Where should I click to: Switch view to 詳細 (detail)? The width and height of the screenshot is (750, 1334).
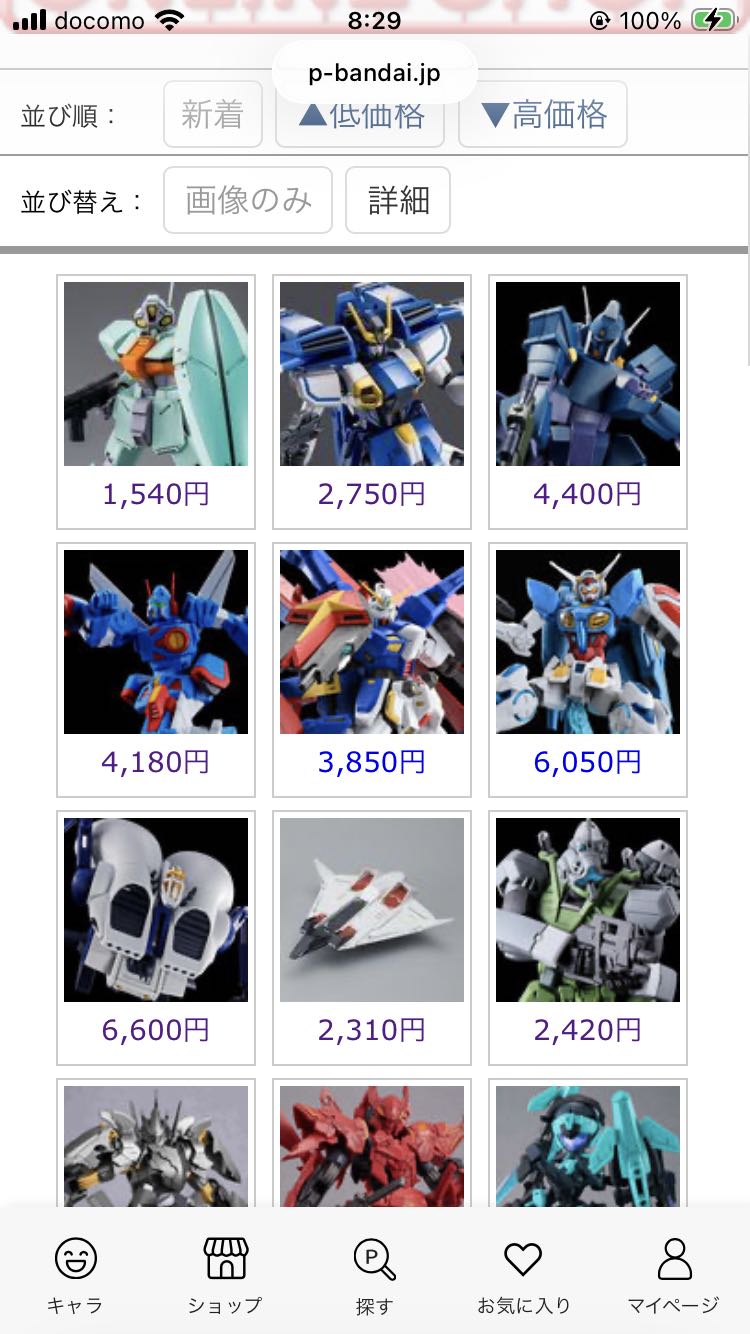pos(398,200)
